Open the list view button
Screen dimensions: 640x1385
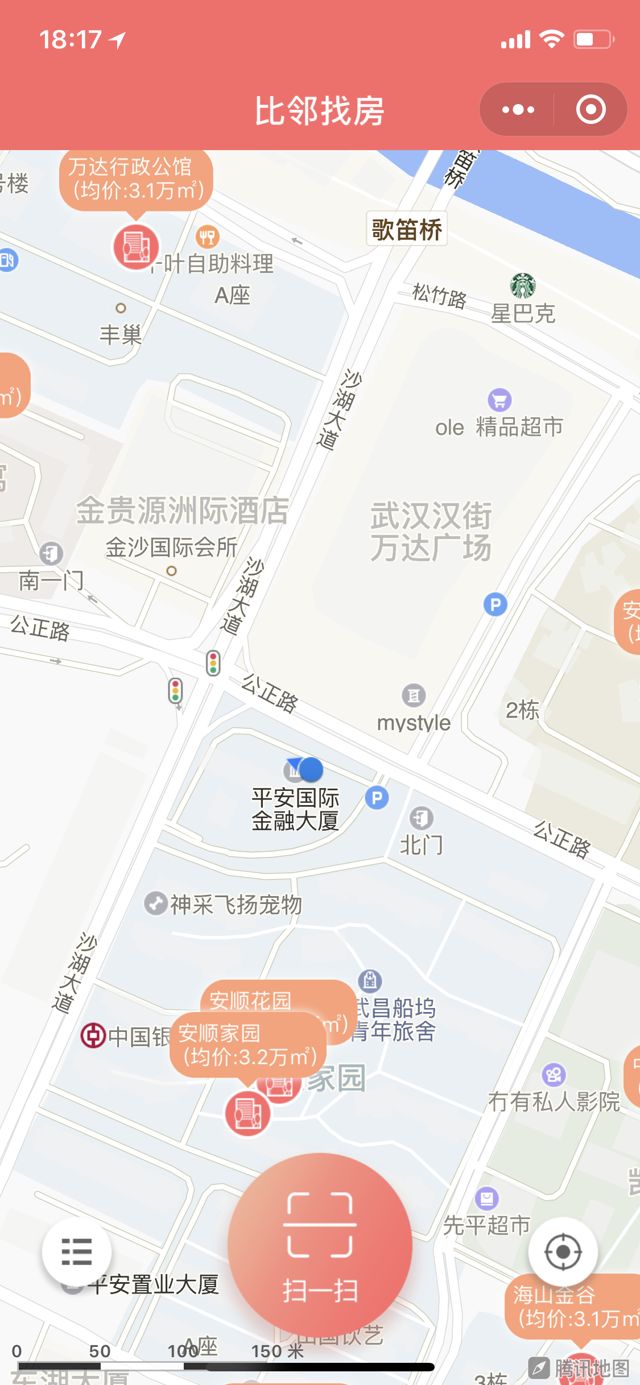click(77, 1251)
